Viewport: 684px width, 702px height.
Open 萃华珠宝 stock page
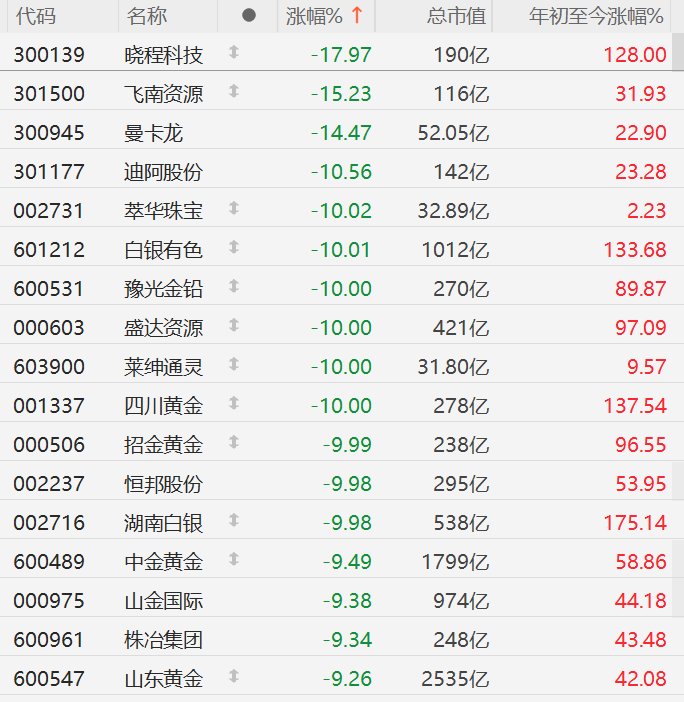163,211
